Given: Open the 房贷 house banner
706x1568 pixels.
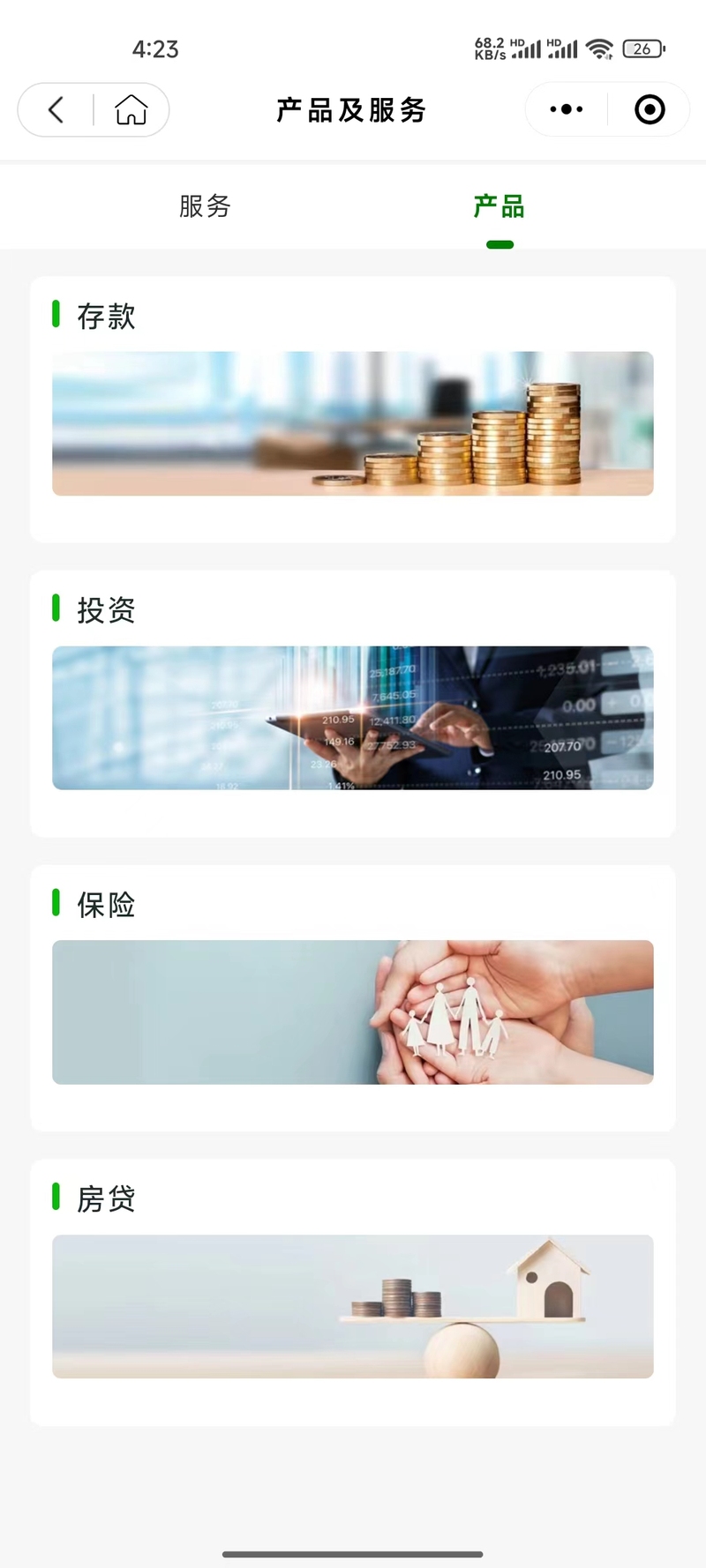Looking at the screenshot, I should tap(353, 1306).
